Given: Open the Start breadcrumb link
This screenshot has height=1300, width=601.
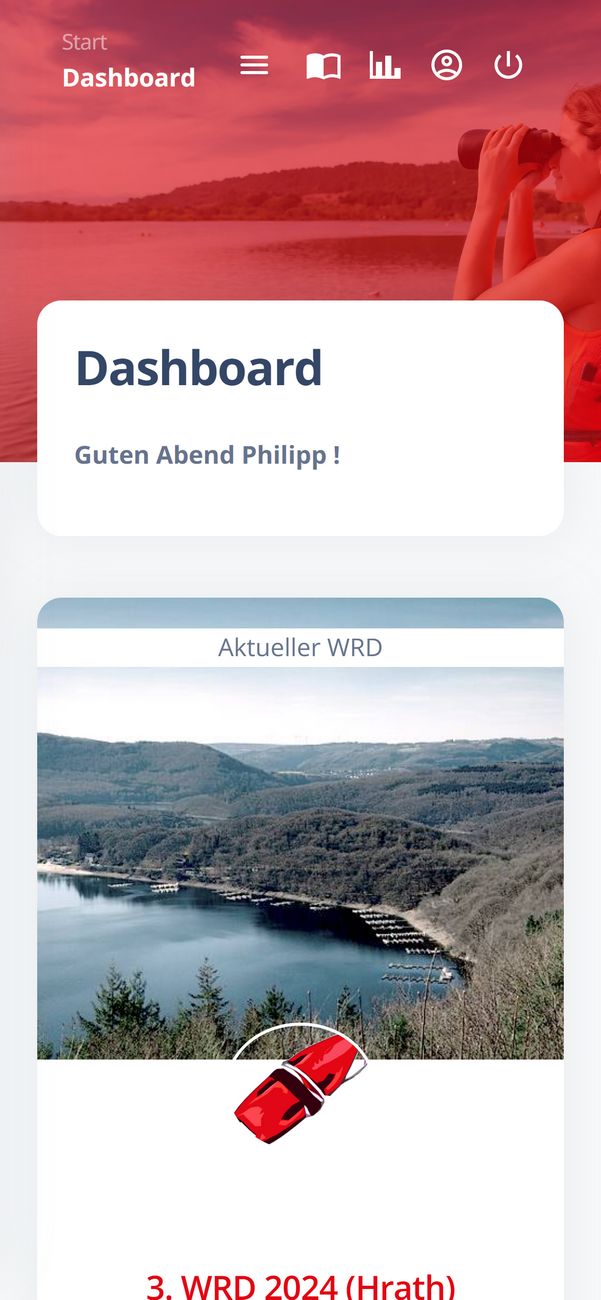Looking at the screenshot, I should 84,42.
